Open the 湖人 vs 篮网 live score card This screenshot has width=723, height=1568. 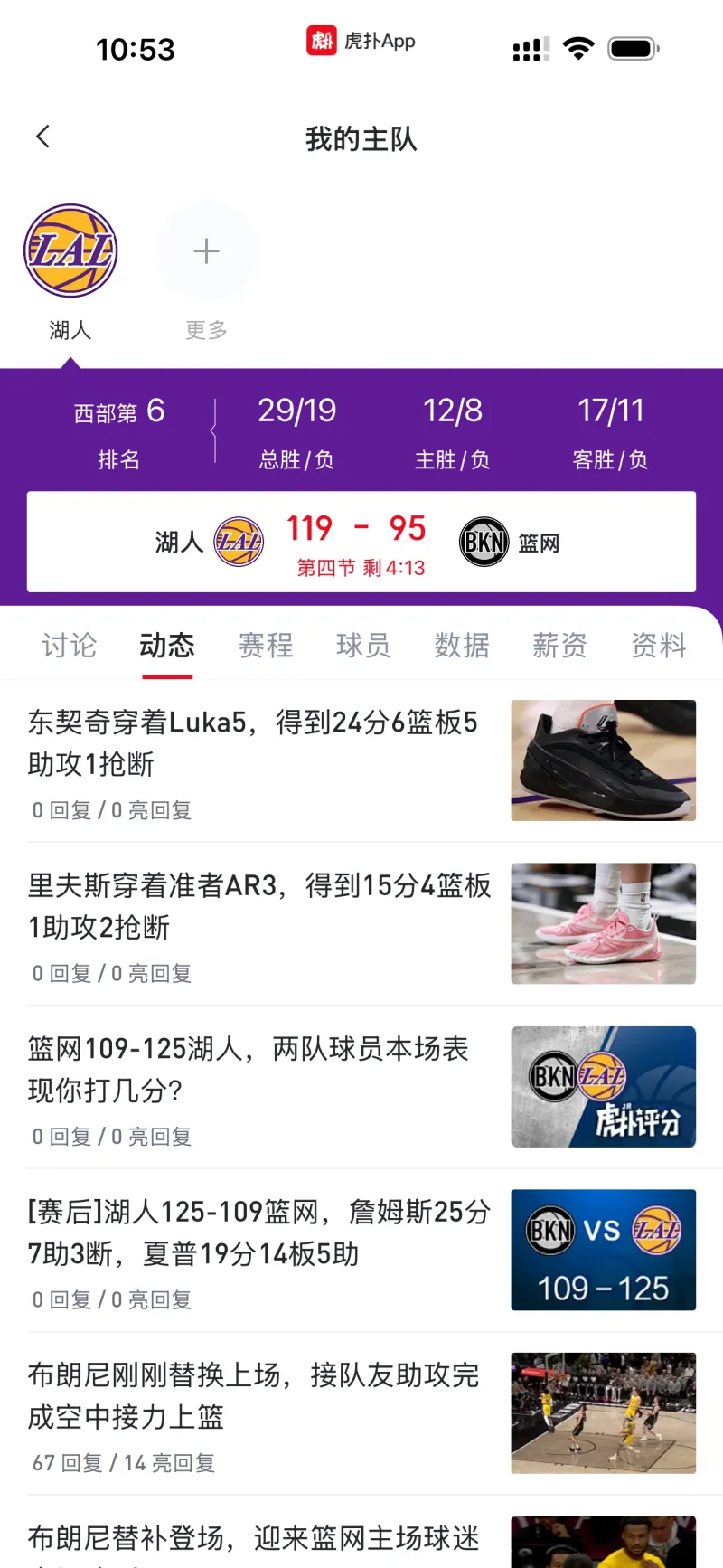pyautogui.click(x=361, y=542)
